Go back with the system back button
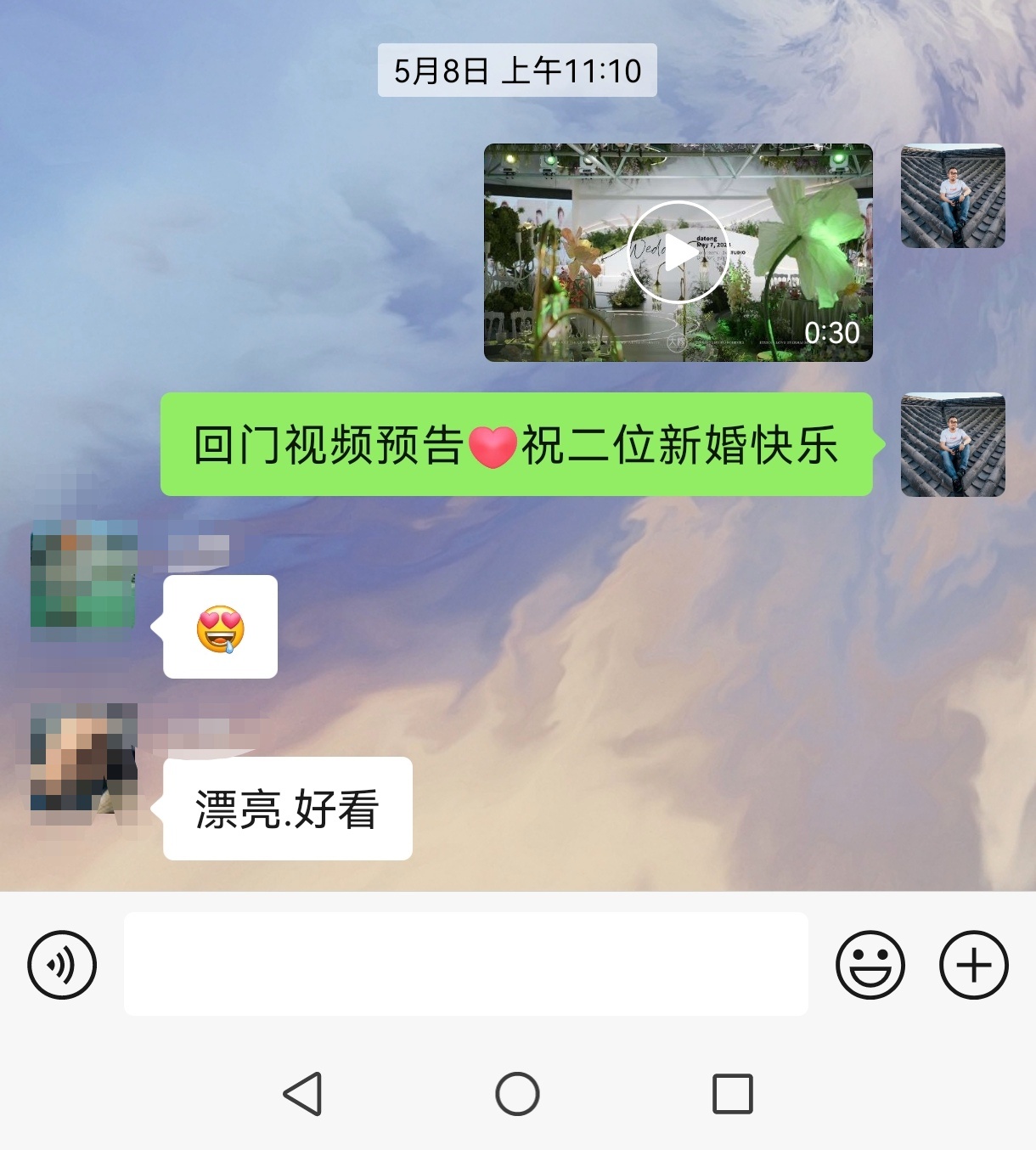1036x1150 pixels. pyautogui.click(x=303, y=1093)
